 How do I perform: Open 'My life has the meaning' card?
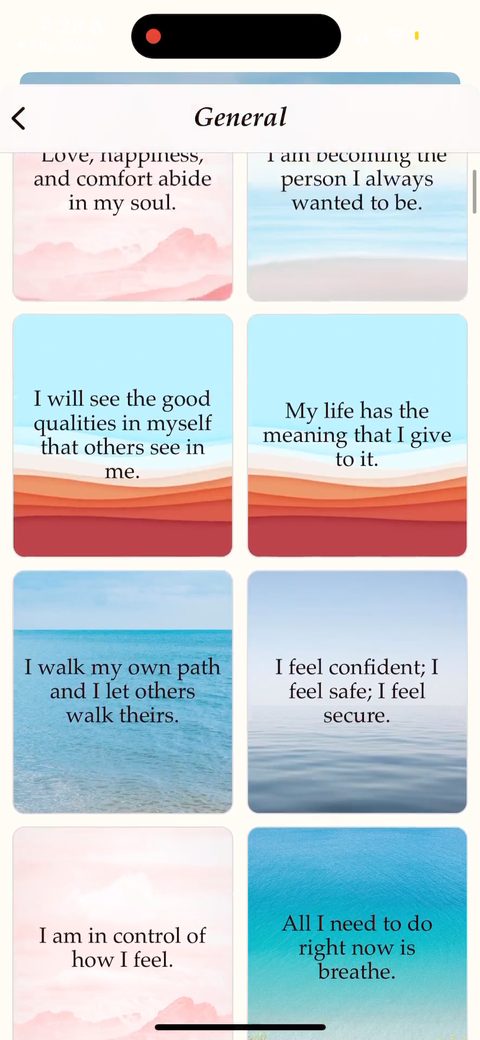[357, 435]
